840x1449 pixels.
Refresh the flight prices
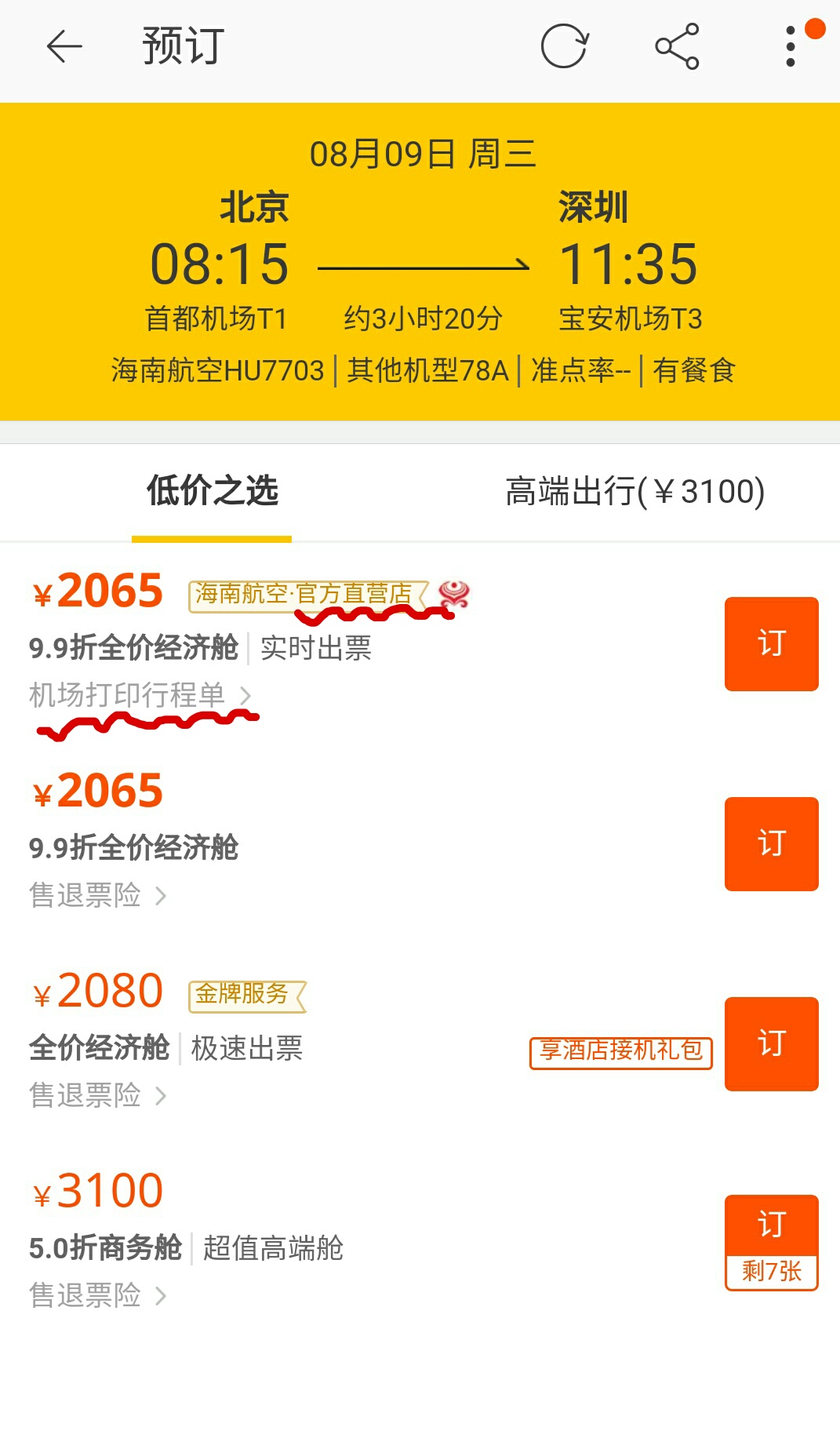[x=564, y=47]
